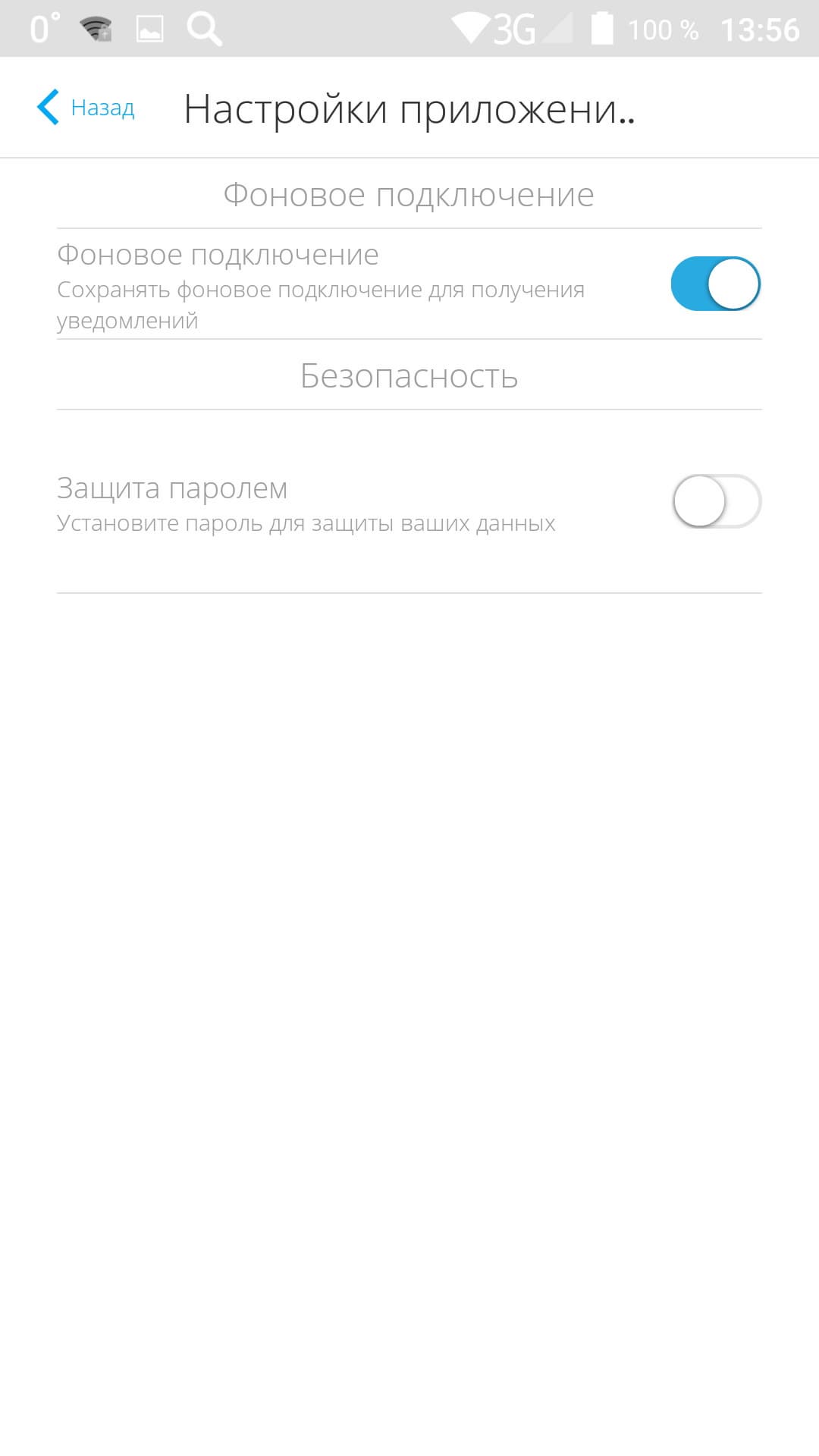Enable the Защита паролем switch
The image size is (819, 1456).
pyautogui.click(x=717, y=501)
